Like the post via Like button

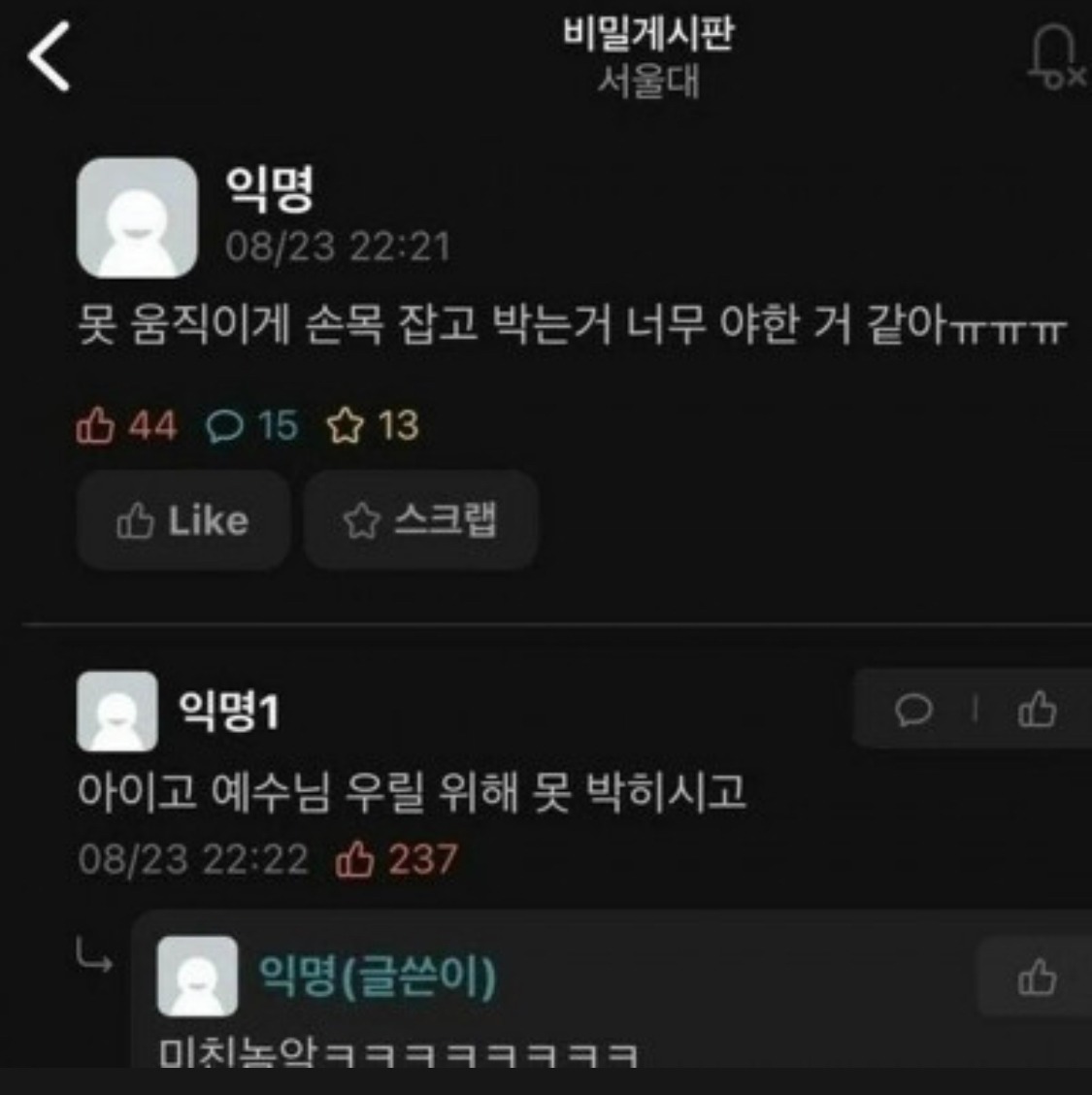click(x=183, y=521)
